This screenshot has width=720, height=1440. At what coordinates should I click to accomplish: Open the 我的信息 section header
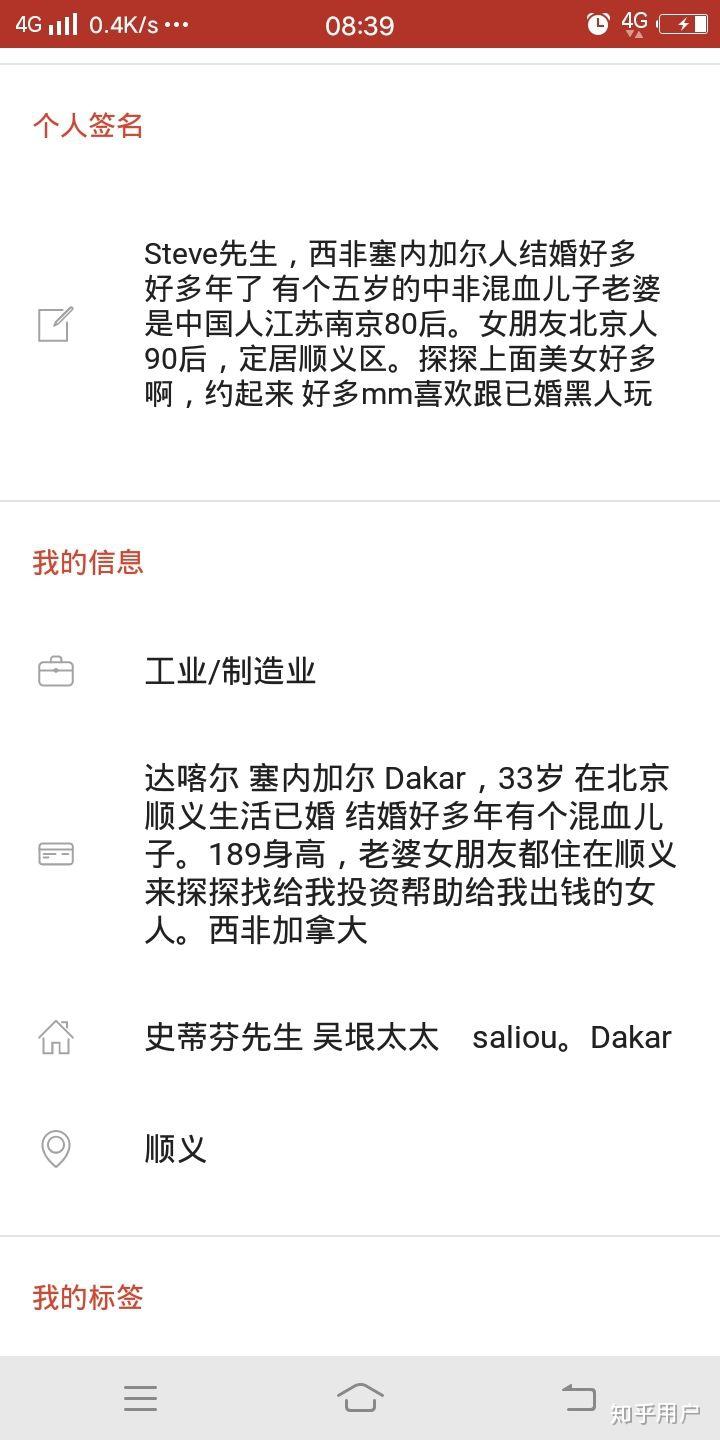click(x=88, y=562)
